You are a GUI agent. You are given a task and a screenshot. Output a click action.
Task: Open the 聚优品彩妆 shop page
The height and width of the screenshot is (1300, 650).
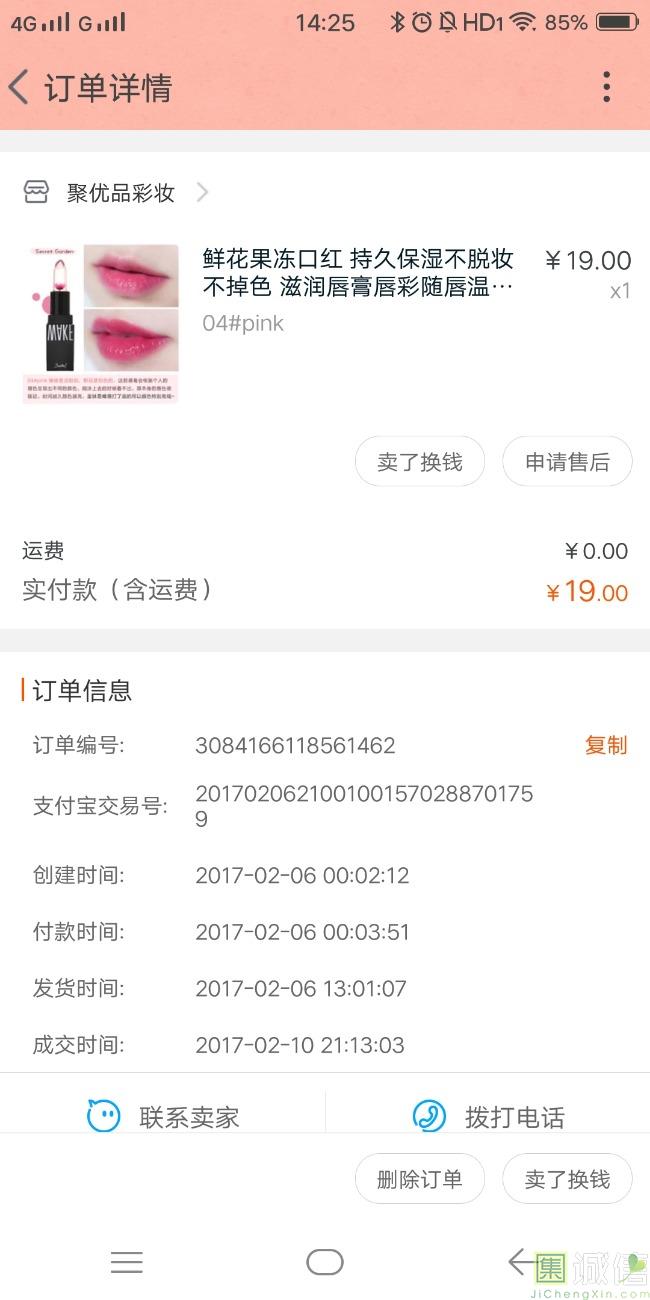coord(120,193)
